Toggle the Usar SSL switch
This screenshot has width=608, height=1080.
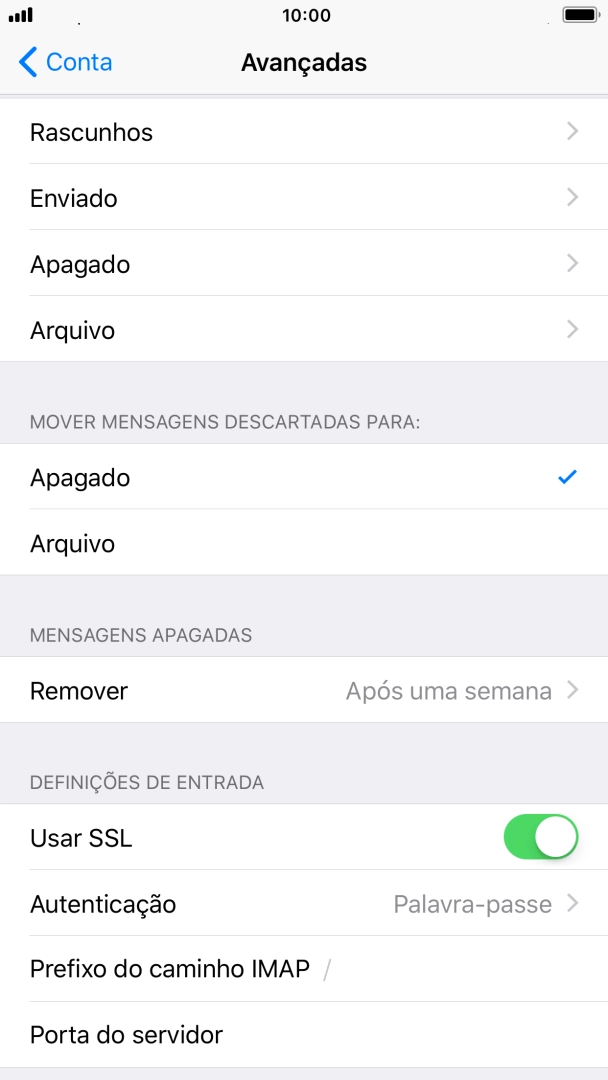click(540, 837)
